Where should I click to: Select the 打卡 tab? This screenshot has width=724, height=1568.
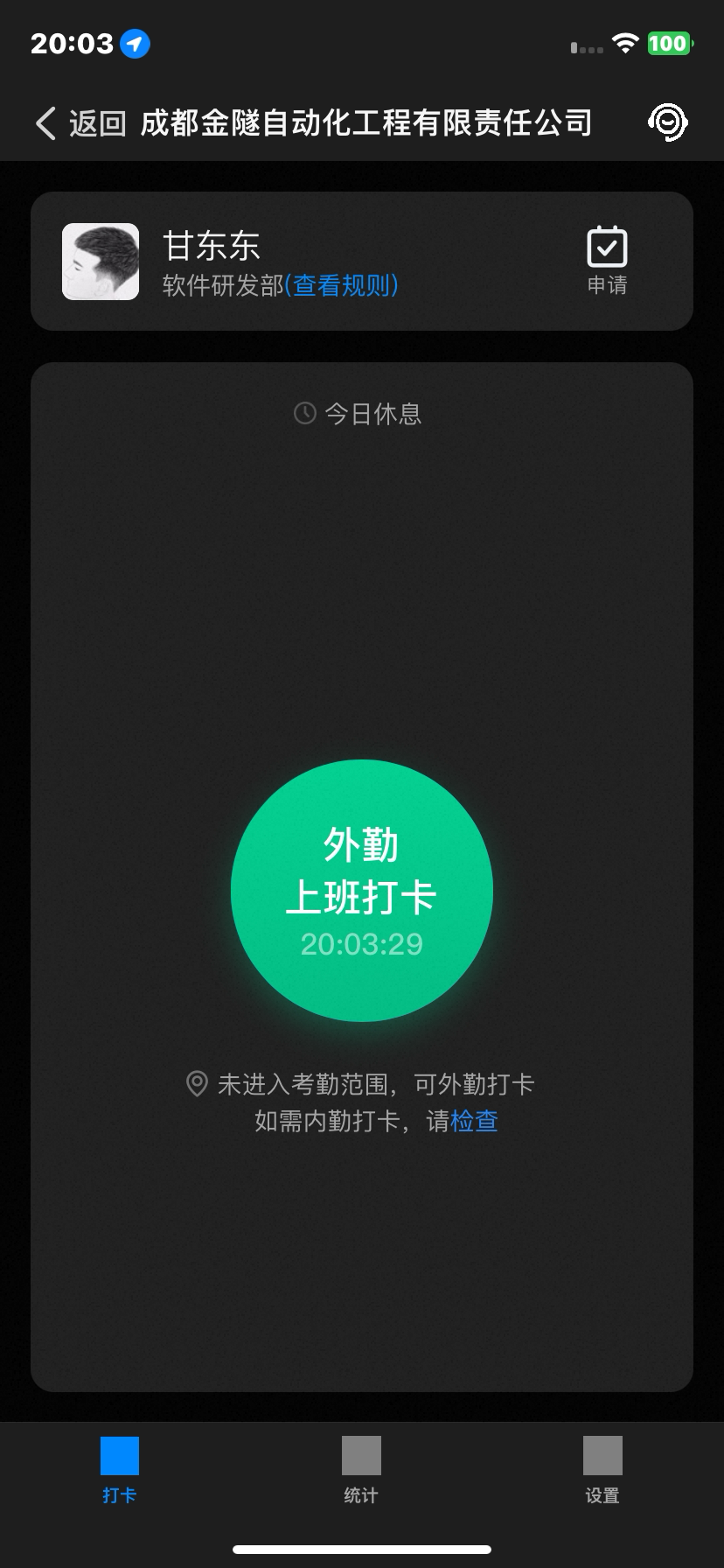pos(120,1470)
